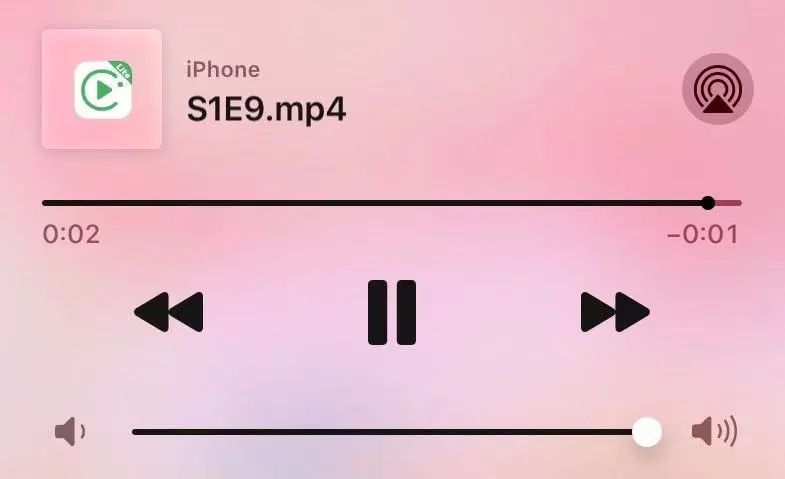This screenshot has height=479, width=785.
Task: Skip forward in the video
Action: pos(615,313)
